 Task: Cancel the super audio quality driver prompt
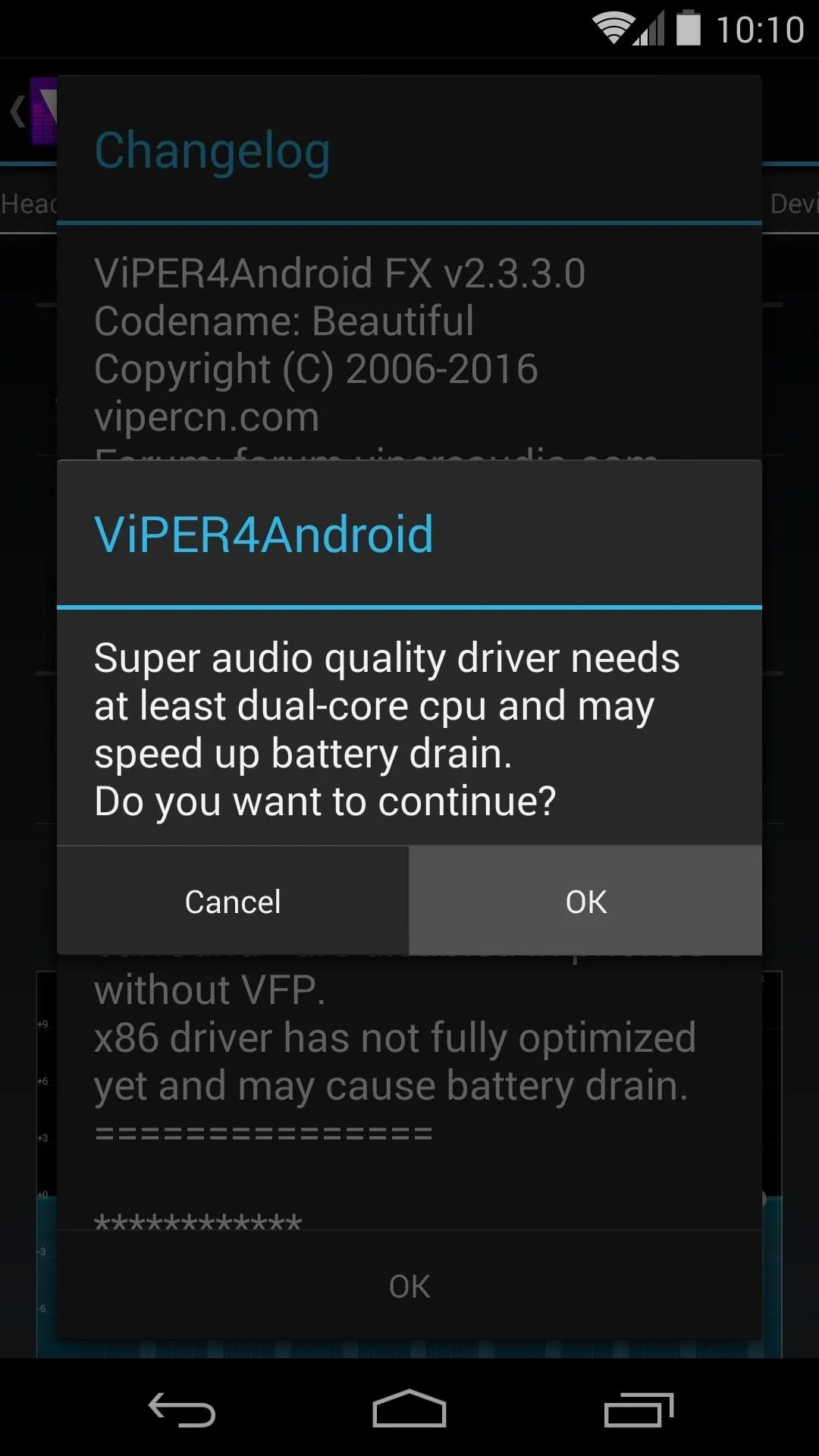pyautogui.click(x=233, y=901)
